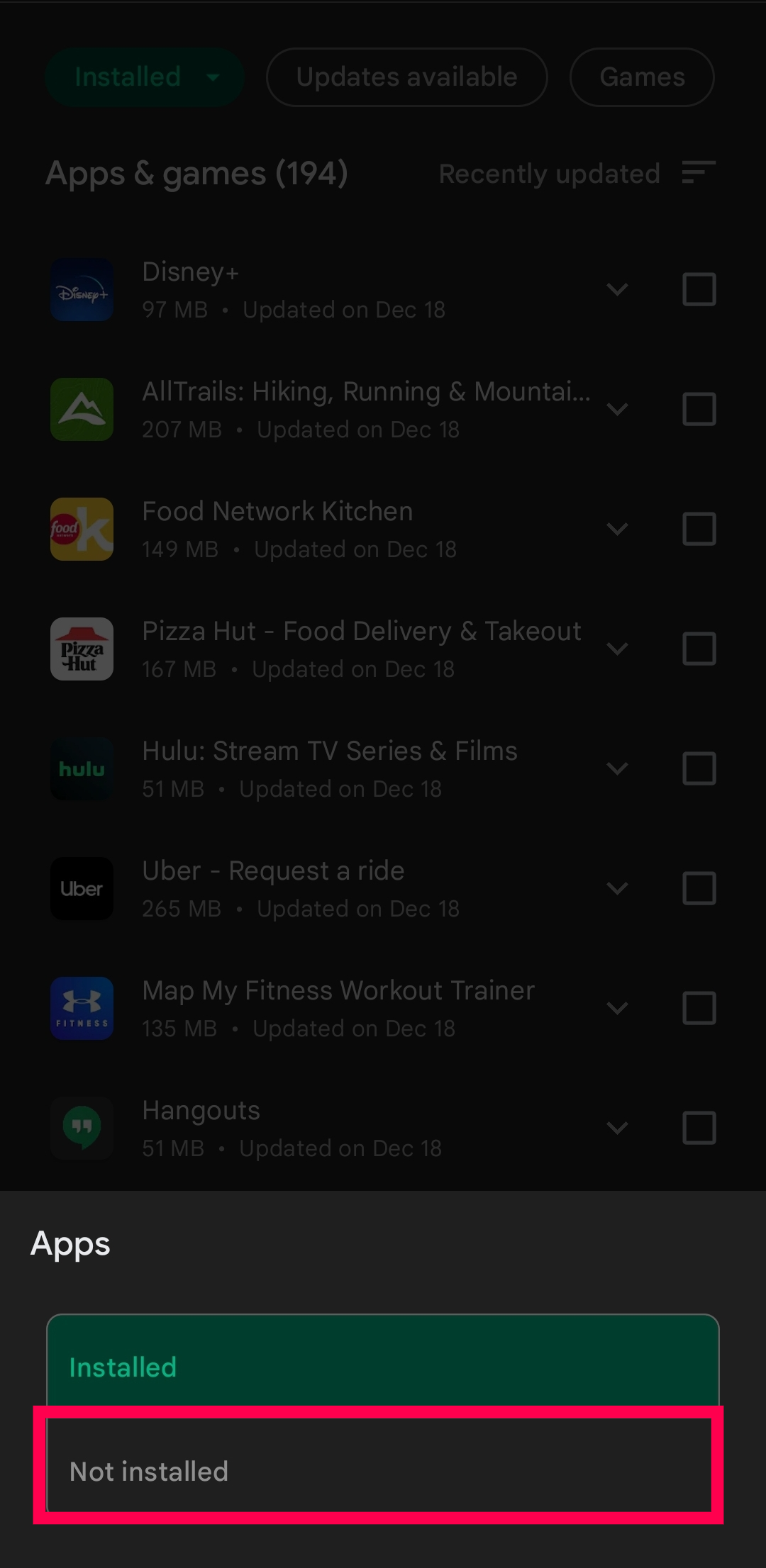The image size is (766, 1568).
Task: Tick the Pizza Hut checkbox
Action: tap(699, 649)
